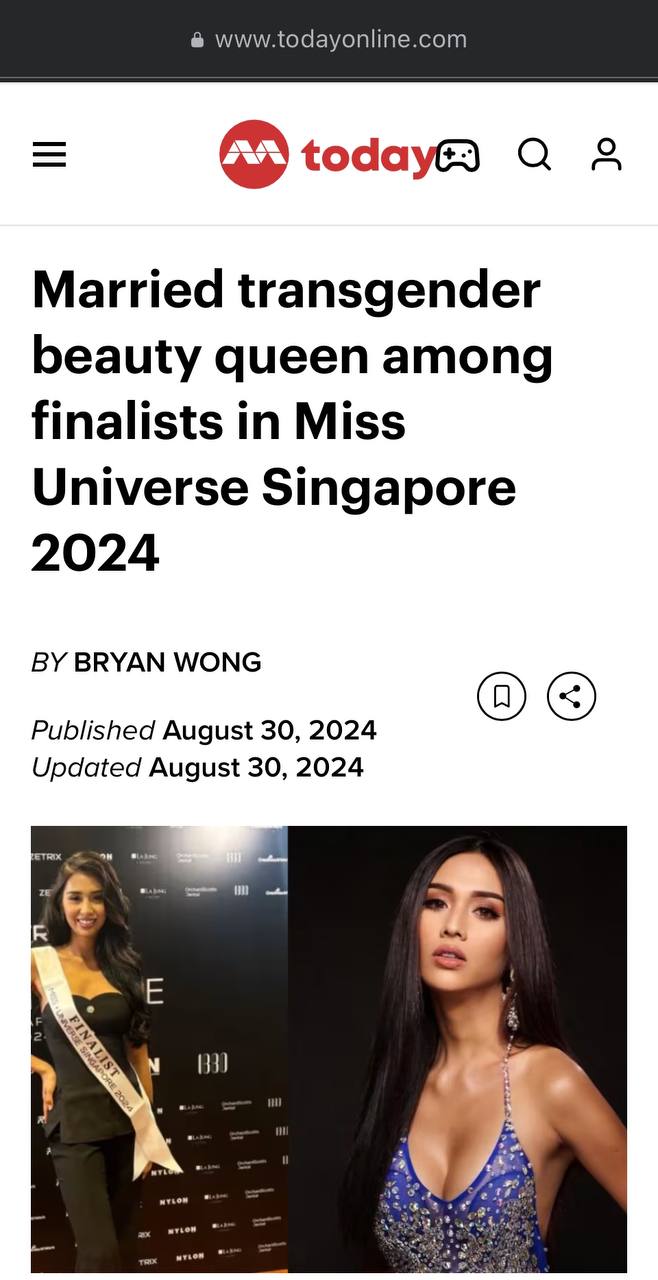The width and height of the screenshot is (658, 1280).
Task: Share this article
Action: (571, 696)
